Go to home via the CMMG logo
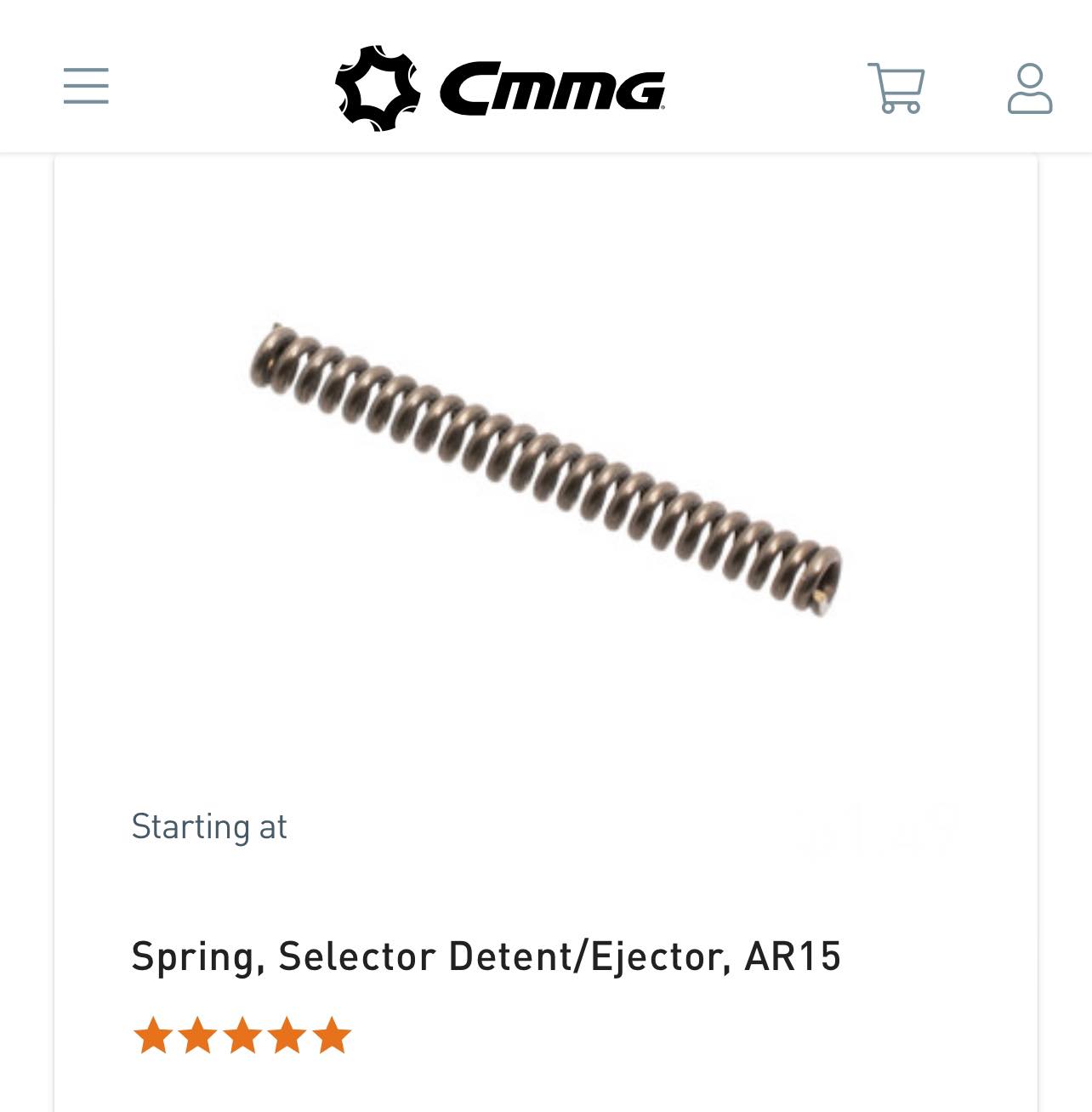1092x1112 pixels. pyautogui.click(x=500, y=87)
